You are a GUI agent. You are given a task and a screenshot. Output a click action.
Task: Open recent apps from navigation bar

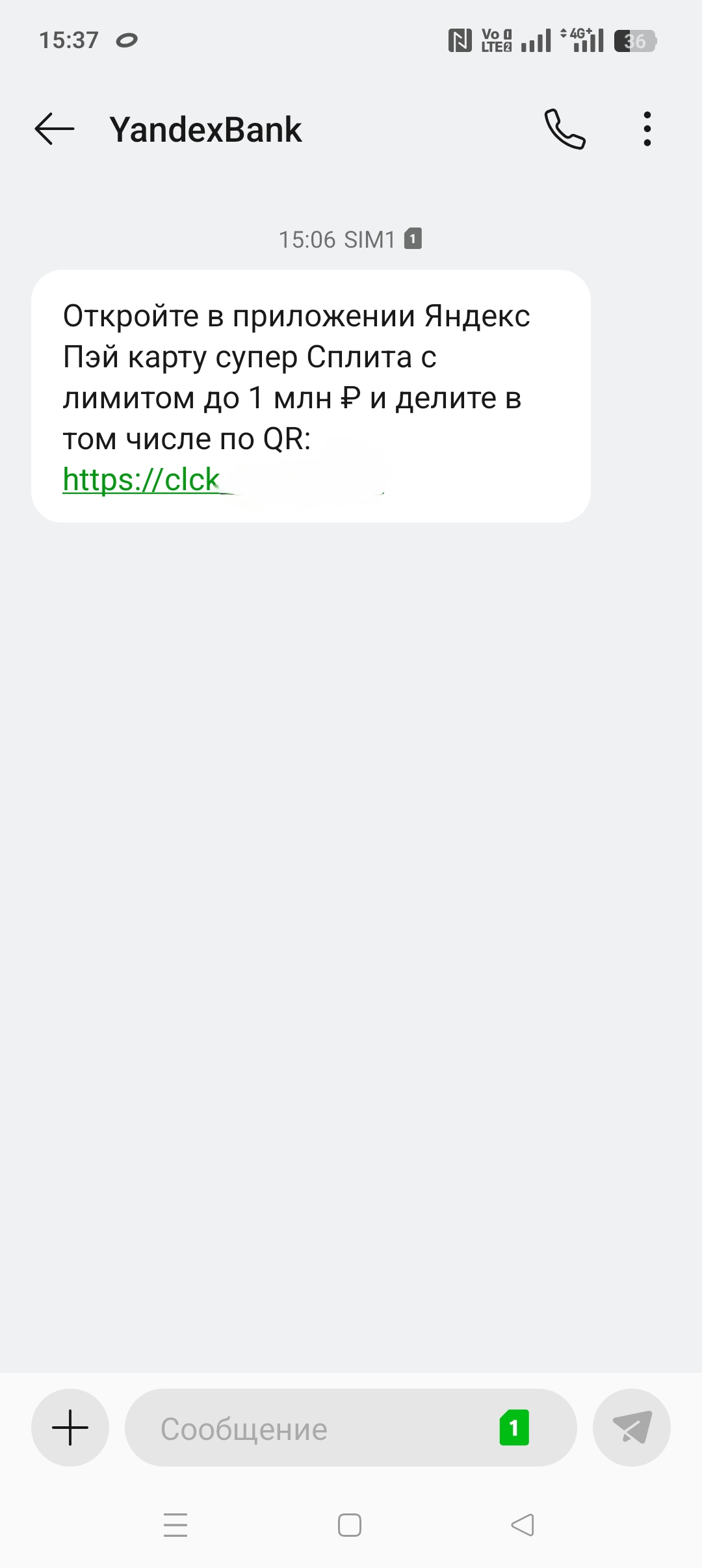[x=175, y=1524]
